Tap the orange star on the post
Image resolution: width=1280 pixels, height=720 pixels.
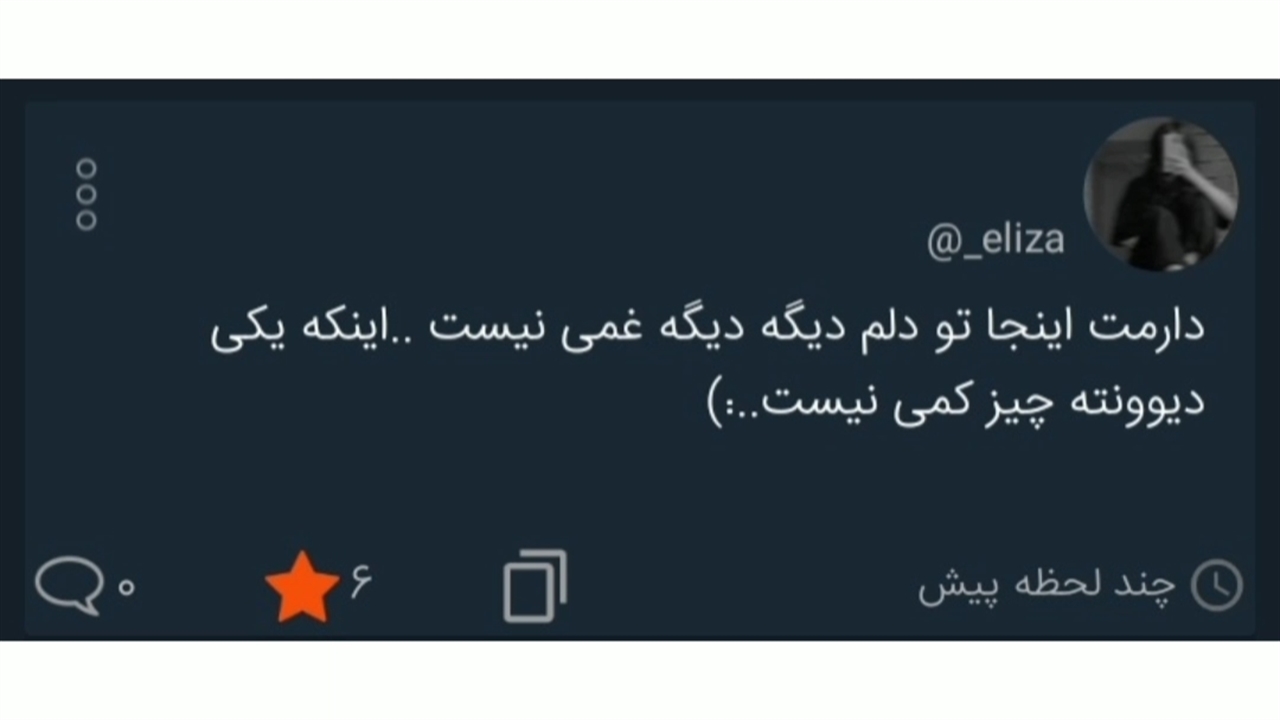pyautogui.click(x=303, y=587)
